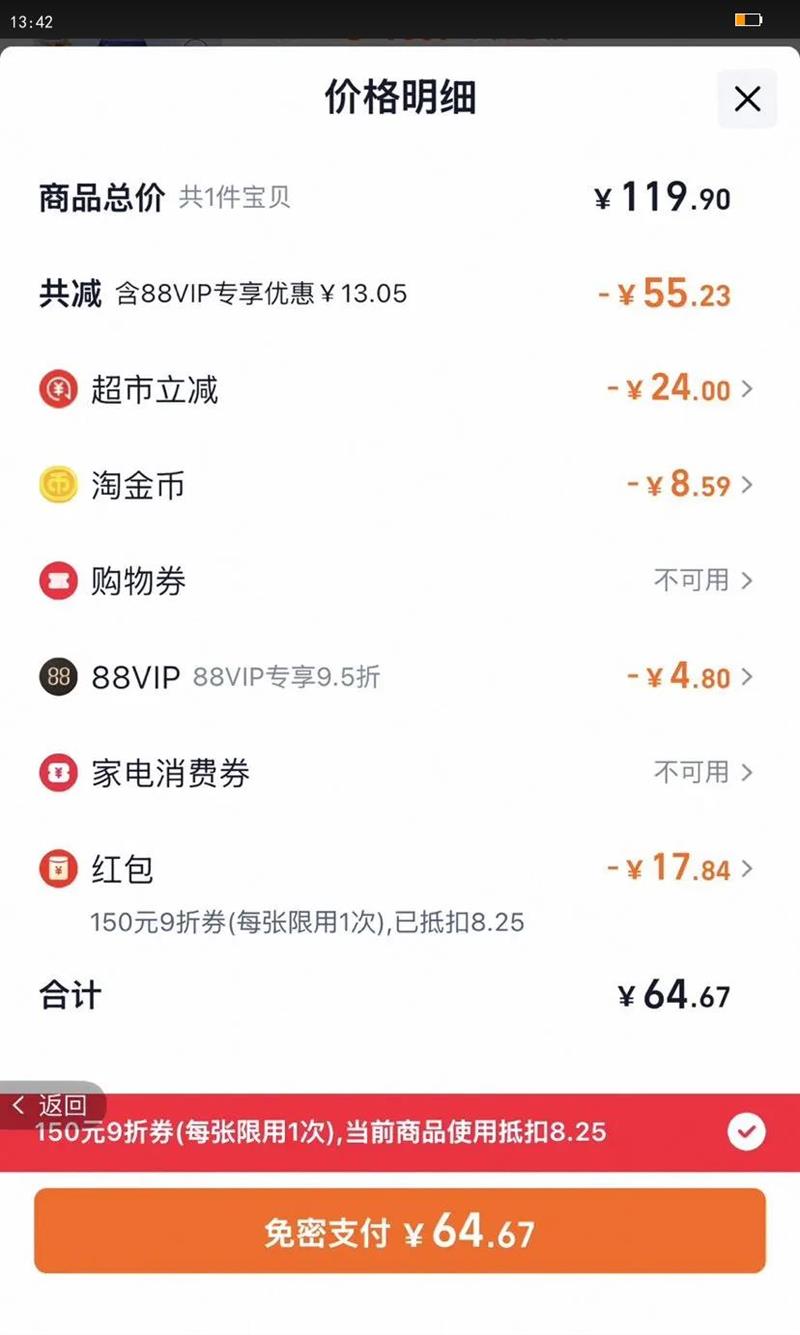The image size is (800, 1335).
Task: View the 购物券 options
Action: 746,580
